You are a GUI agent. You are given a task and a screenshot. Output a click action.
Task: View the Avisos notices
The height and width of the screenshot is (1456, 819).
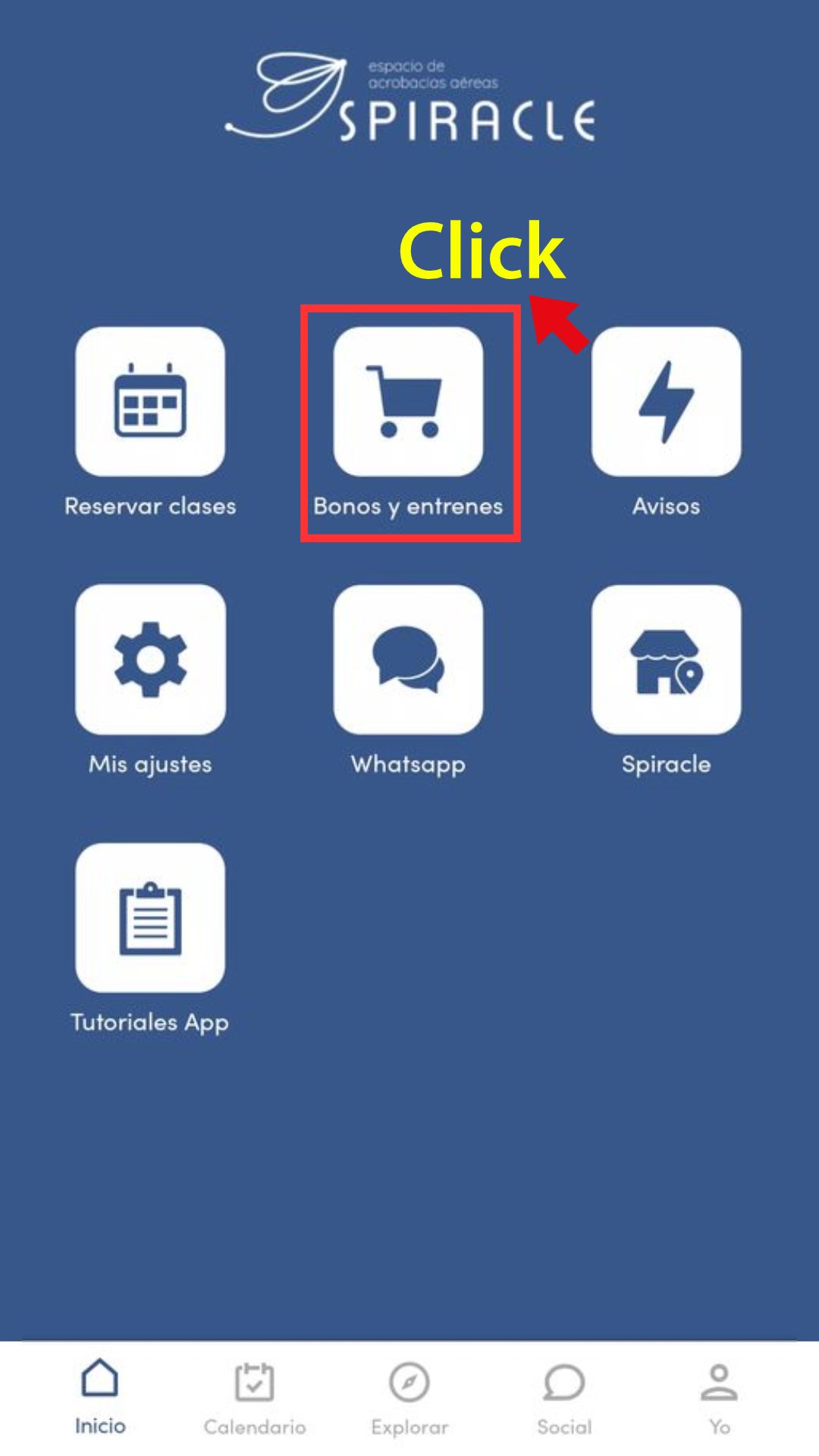[x=666, y=402]
